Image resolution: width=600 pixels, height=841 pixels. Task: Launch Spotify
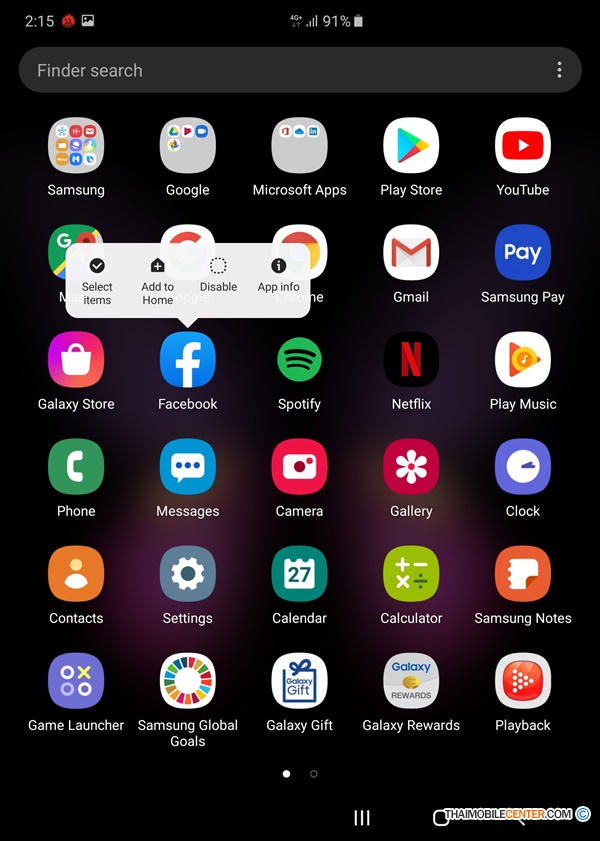click(299, 360)
